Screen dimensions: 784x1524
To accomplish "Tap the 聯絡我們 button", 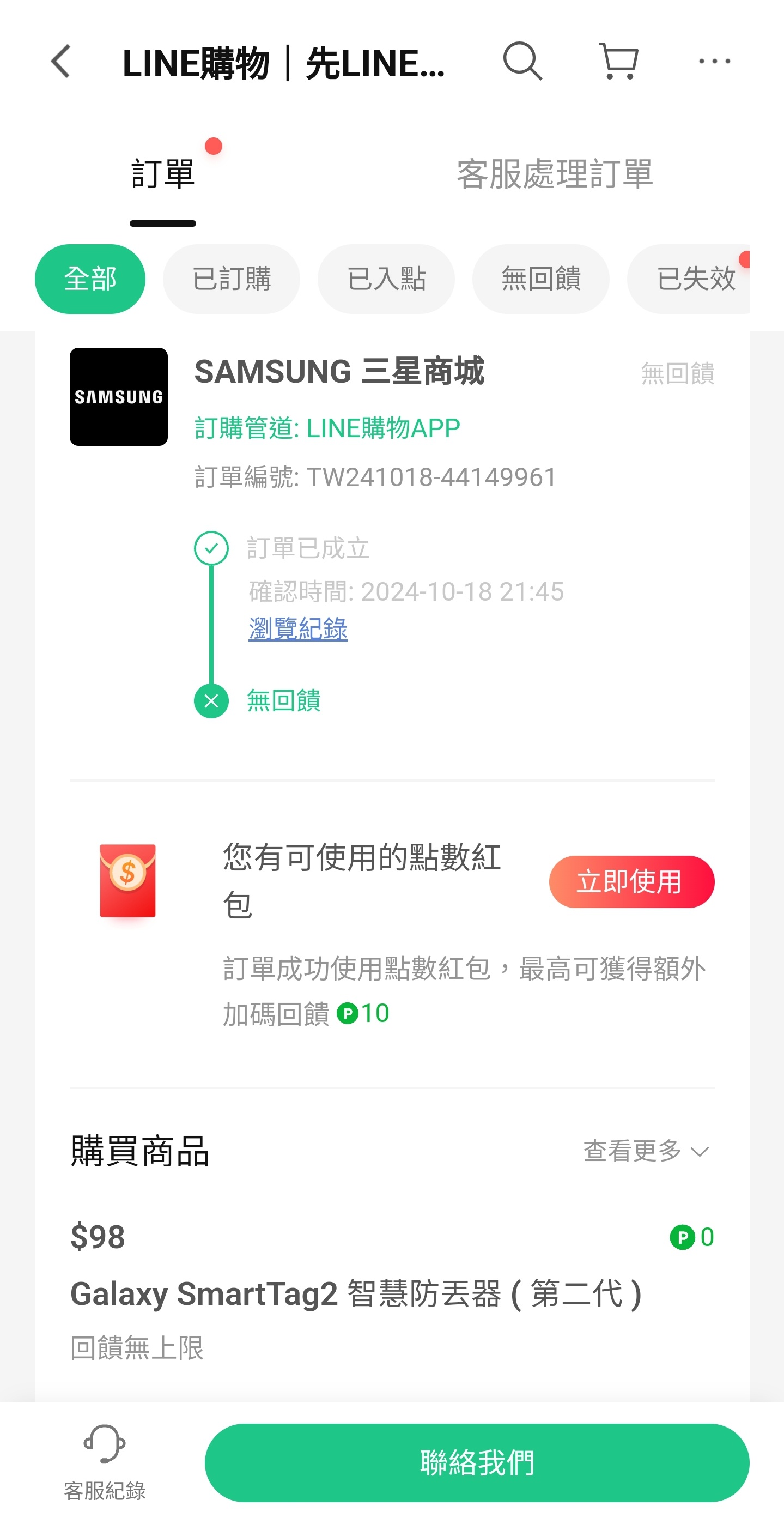I will (477, 1462).
